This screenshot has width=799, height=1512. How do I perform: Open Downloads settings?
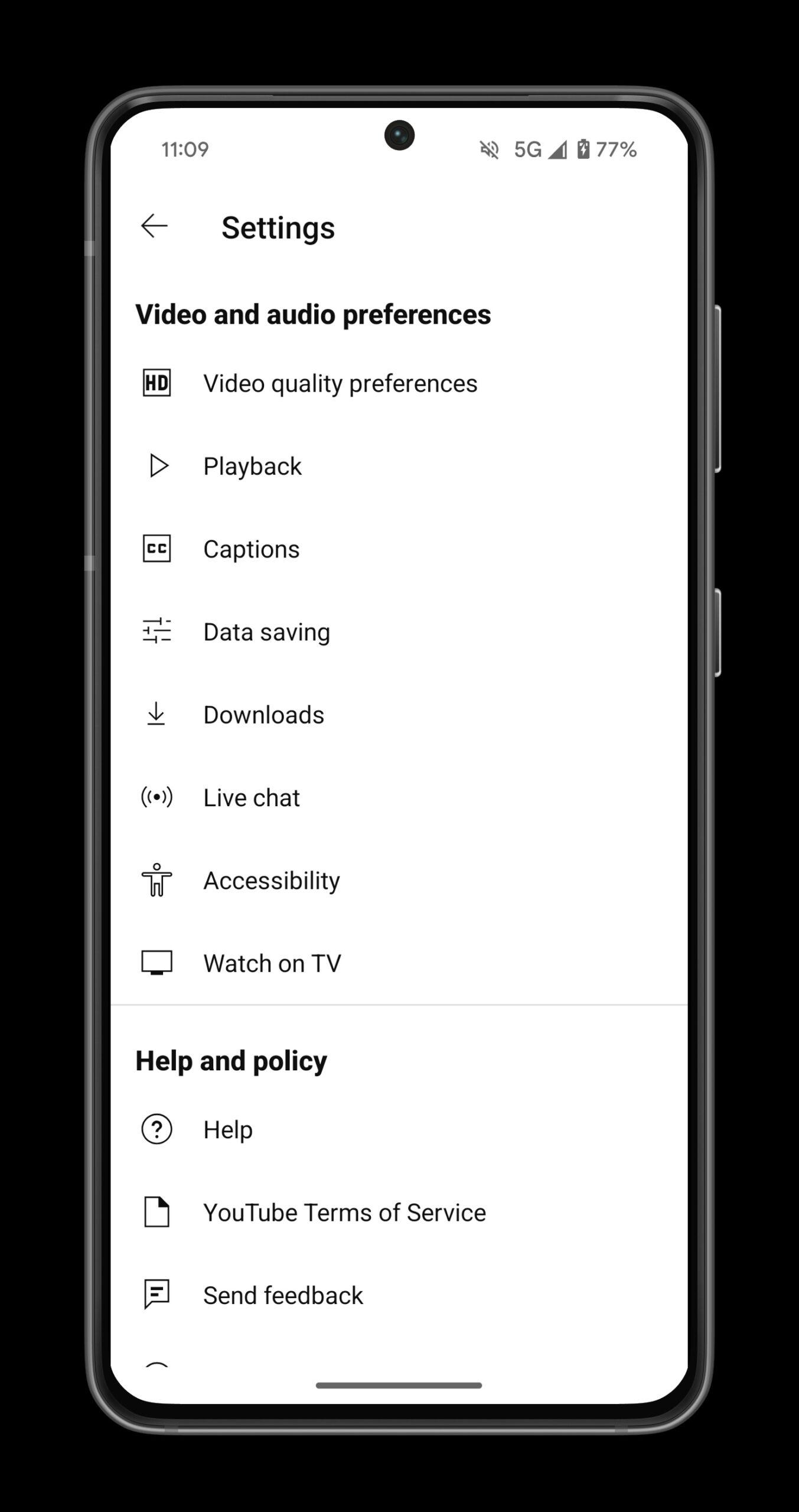tap(263, 715)
